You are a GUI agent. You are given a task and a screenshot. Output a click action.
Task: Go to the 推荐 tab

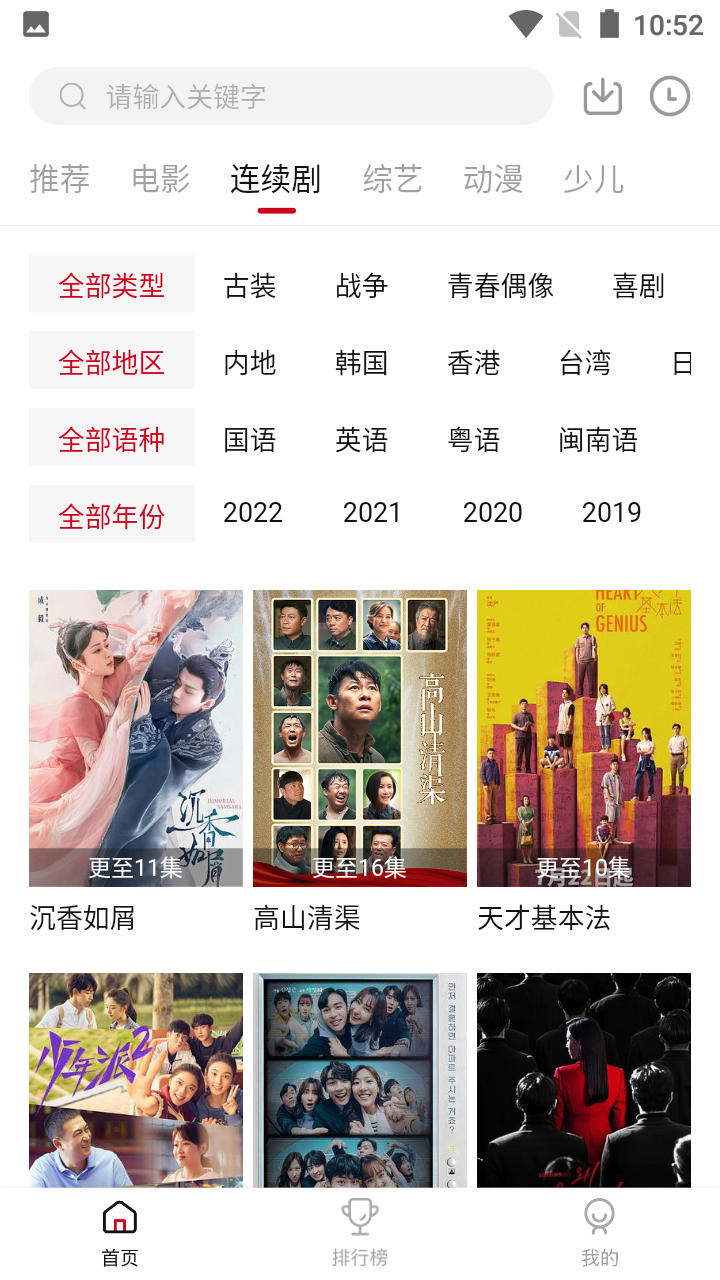[x=60, y=179]
